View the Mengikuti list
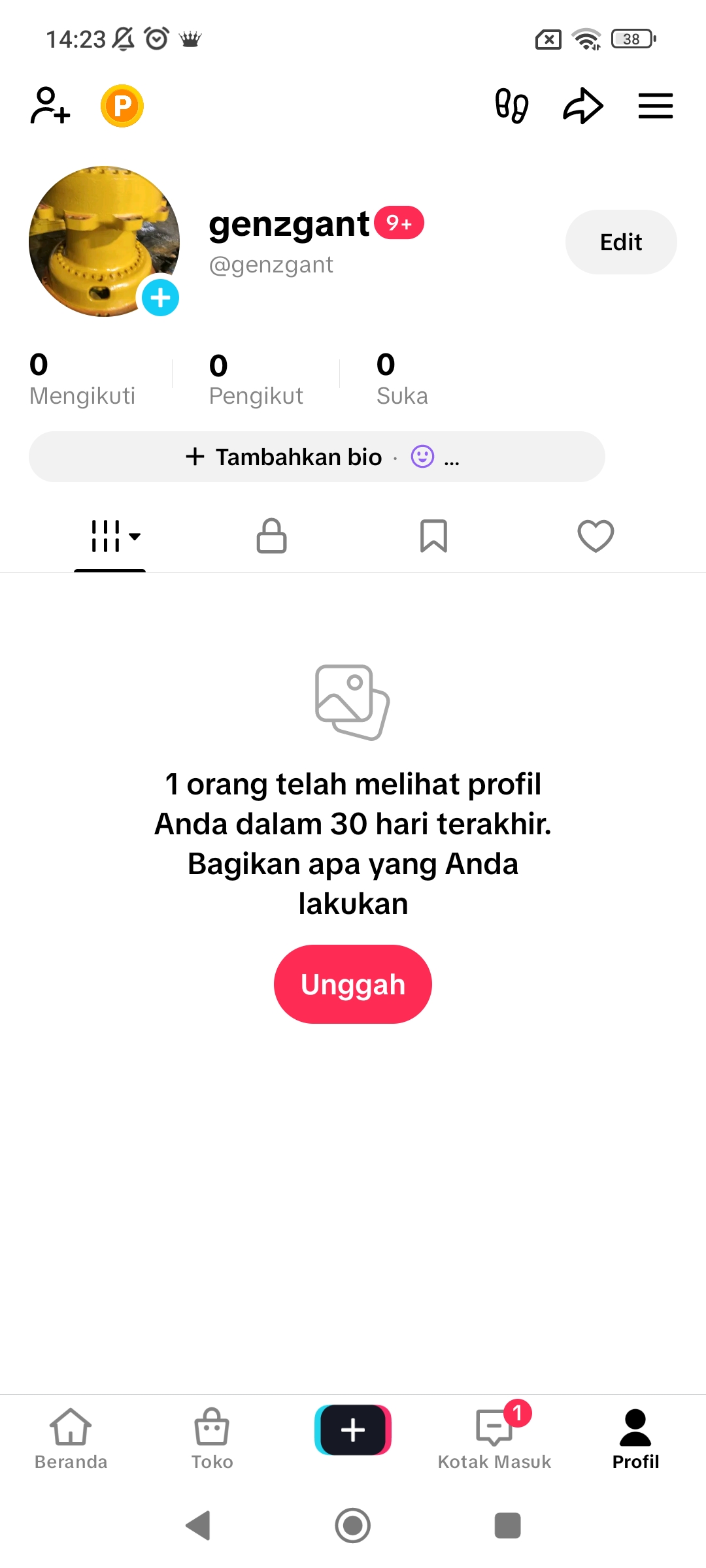Image resolution: width=706 pixels, height=1568 pixels. point(82,379)
